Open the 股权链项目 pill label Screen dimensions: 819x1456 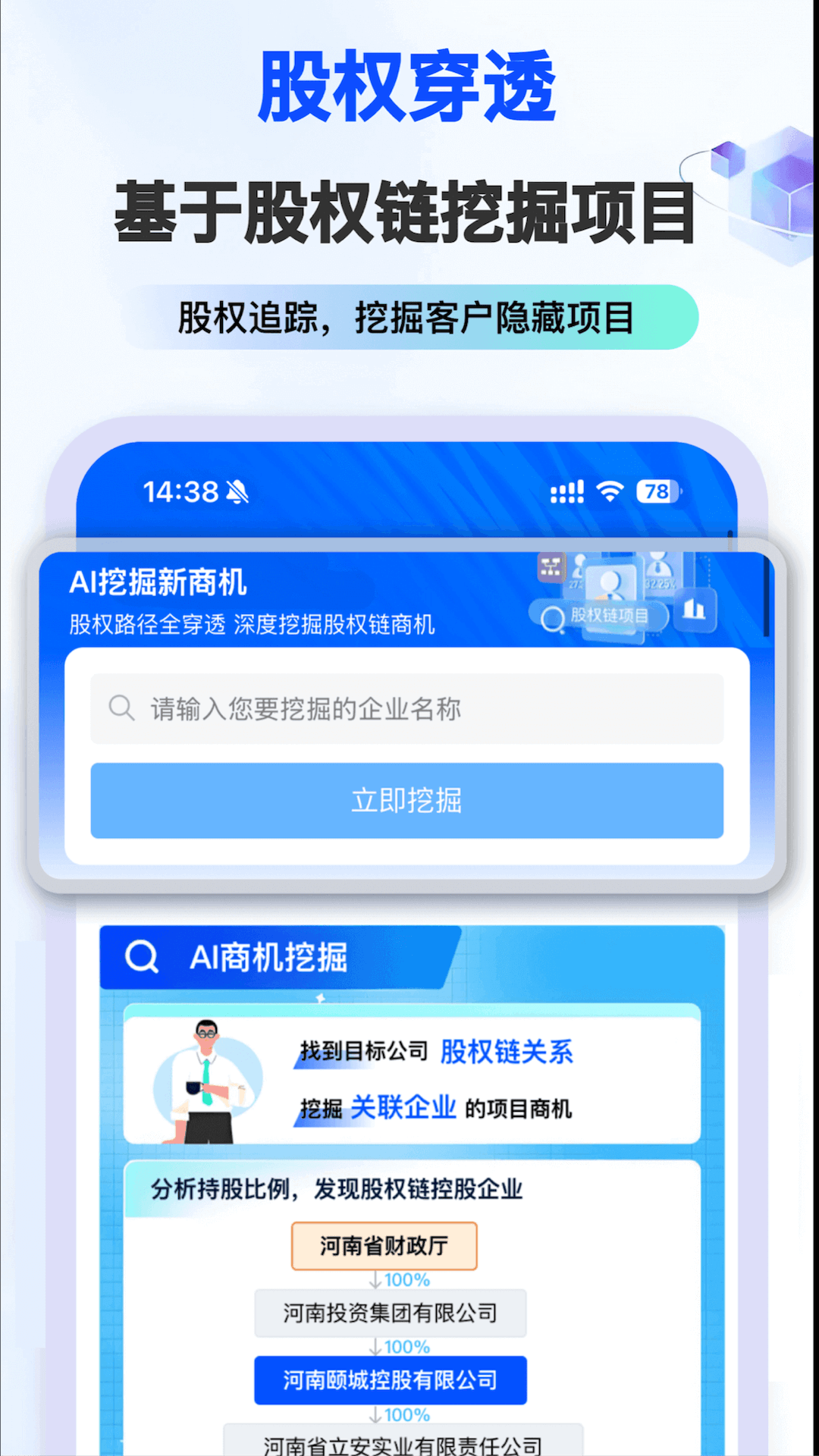(610, 617)
